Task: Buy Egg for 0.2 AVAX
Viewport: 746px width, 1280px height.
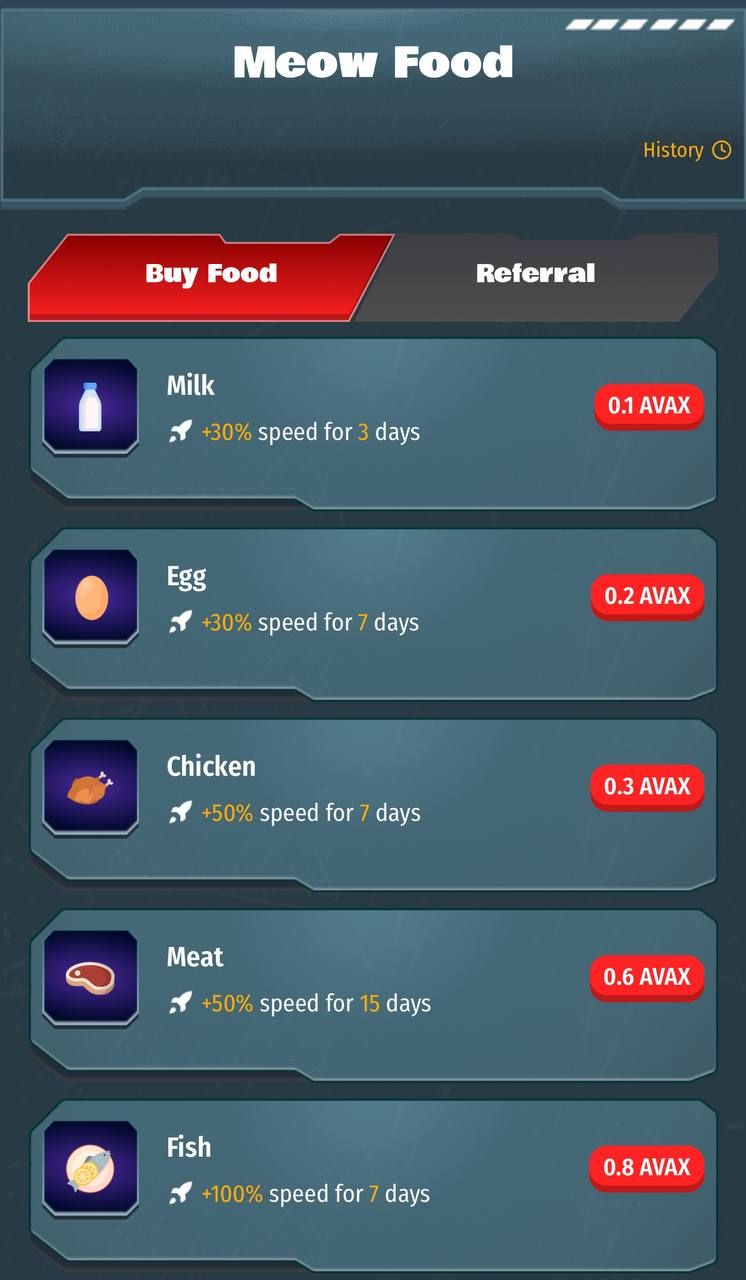Action: coord(647,596)
